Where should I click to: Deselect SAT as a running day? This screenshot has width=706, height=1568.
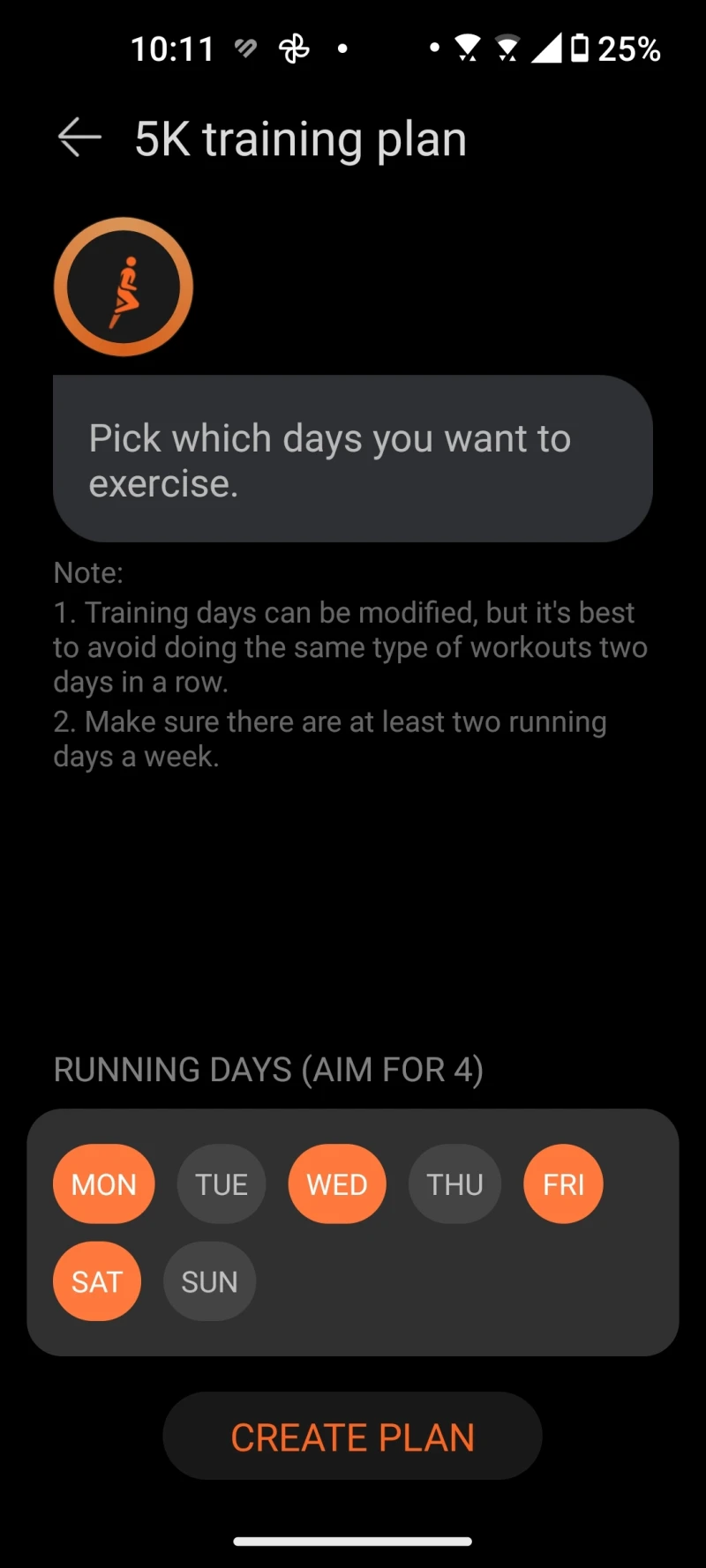click(x=97, y=1281)
